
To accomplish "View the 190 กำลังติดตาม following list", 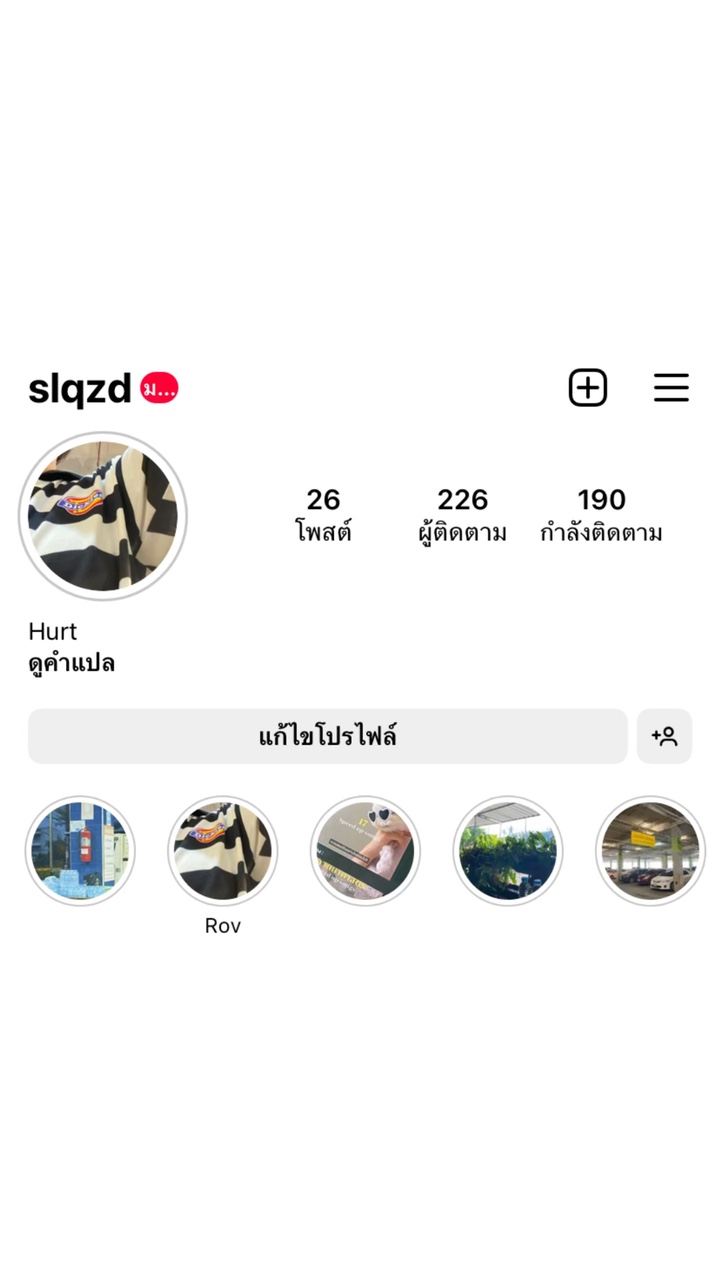I will pos(601,515).
